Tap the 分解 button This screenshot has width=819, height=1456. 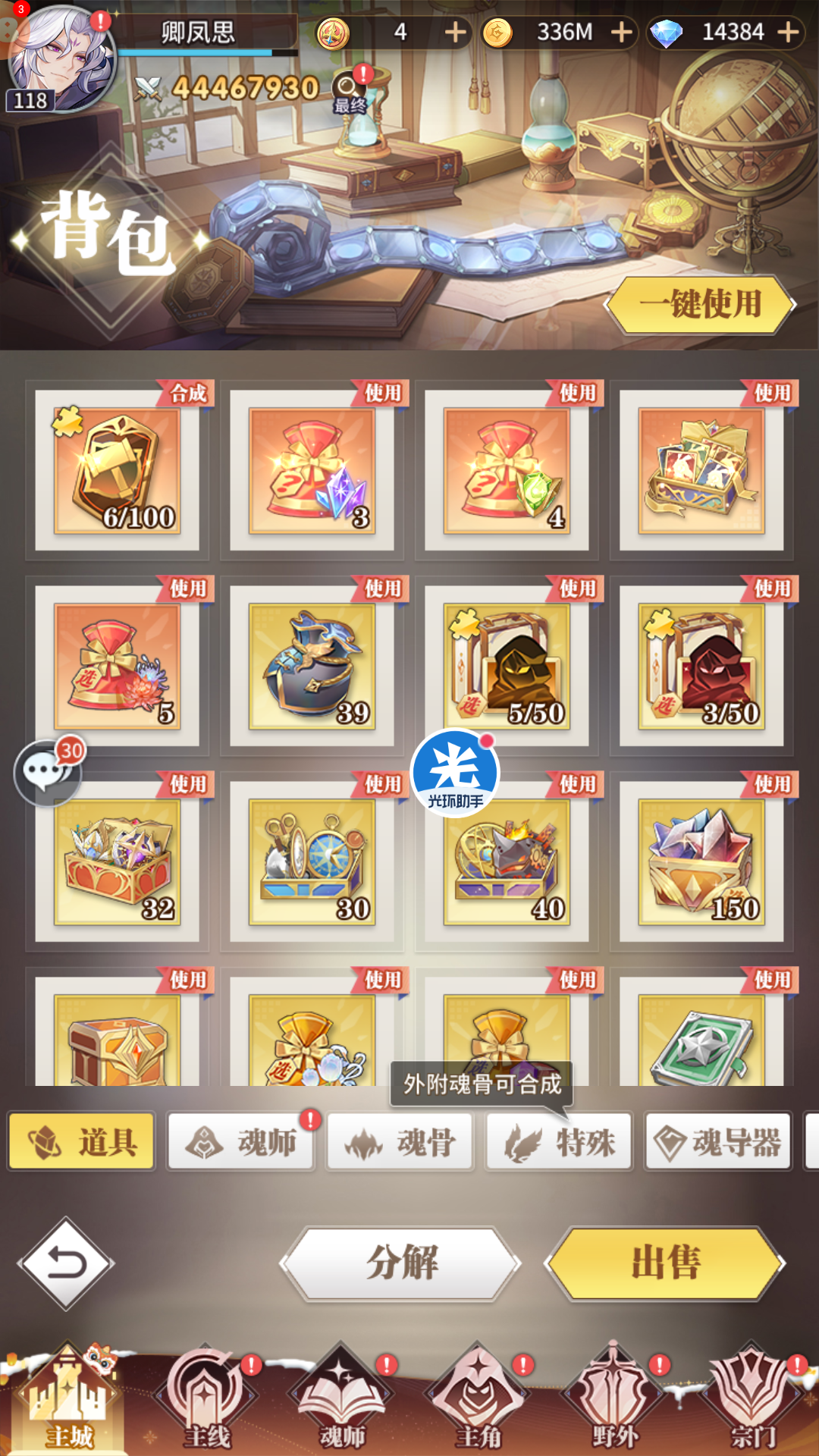(401, 1263)
